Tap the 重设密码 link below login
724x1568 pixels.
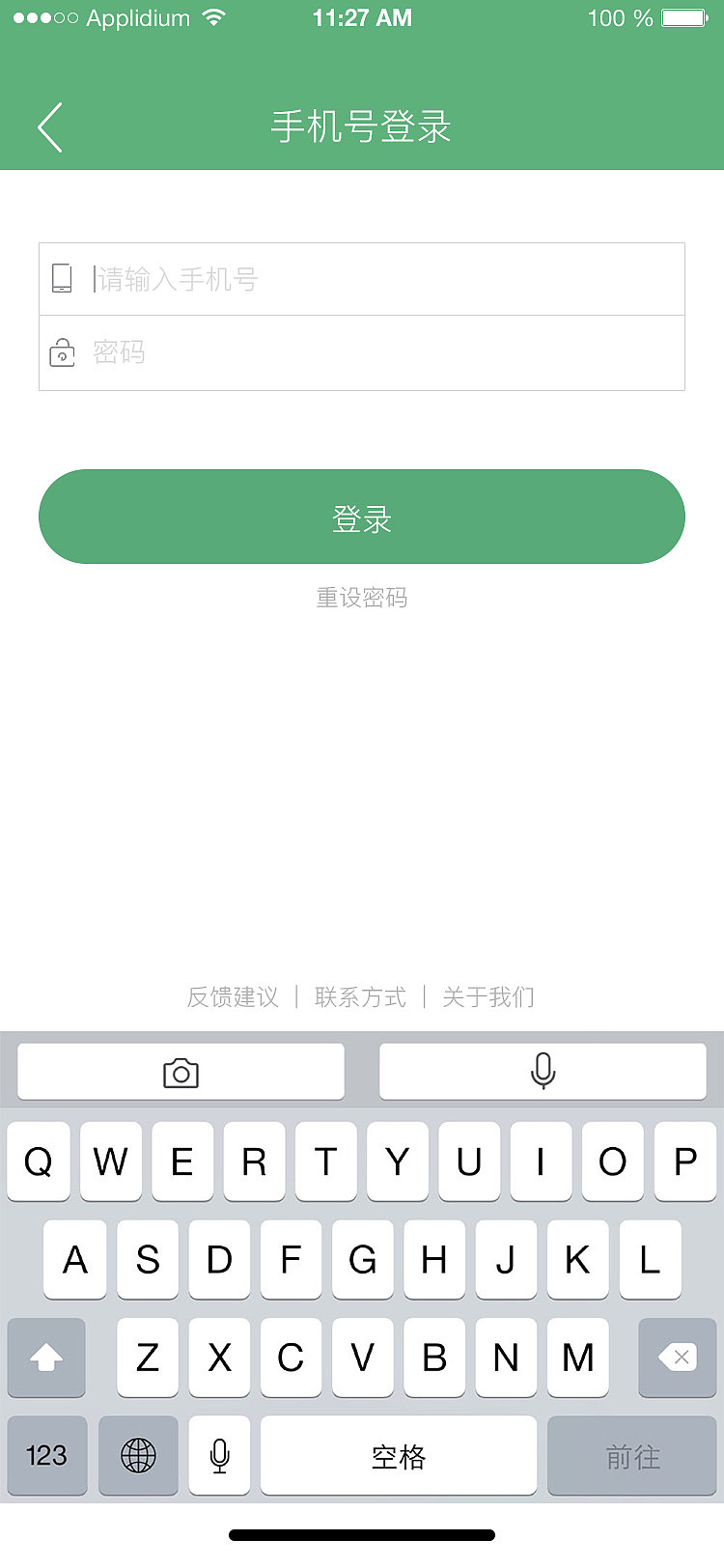click(361, 598)
